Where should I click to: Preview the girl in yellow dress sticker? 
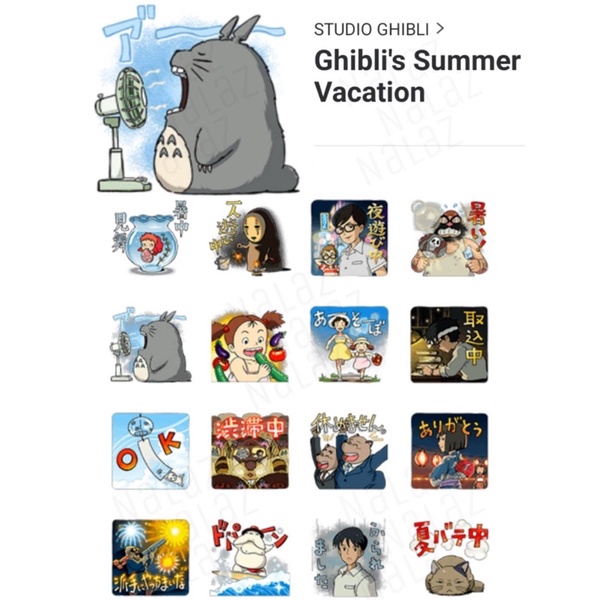[349, 344]
